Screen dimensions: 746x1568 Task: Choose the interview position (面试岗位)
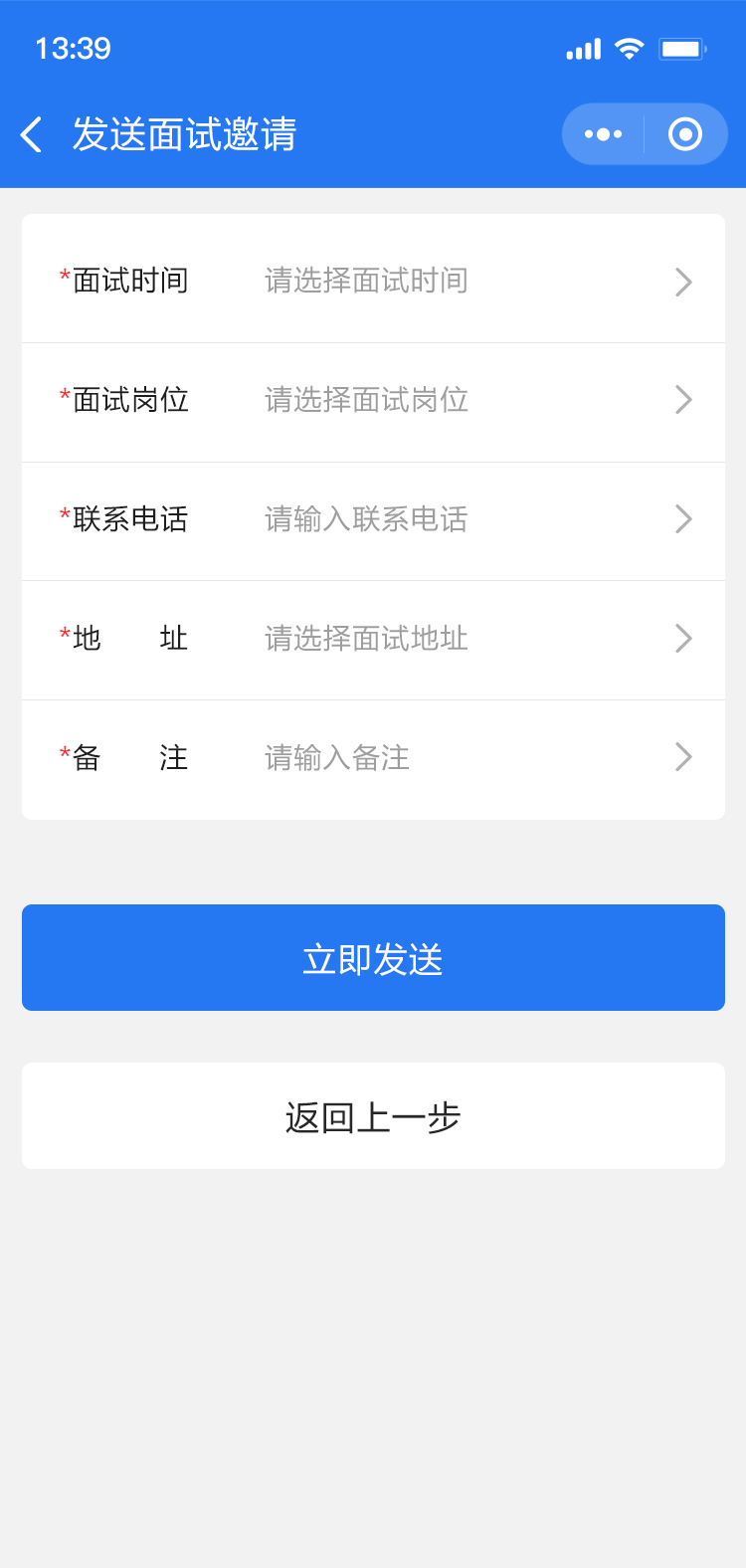(x=373, y=402)
